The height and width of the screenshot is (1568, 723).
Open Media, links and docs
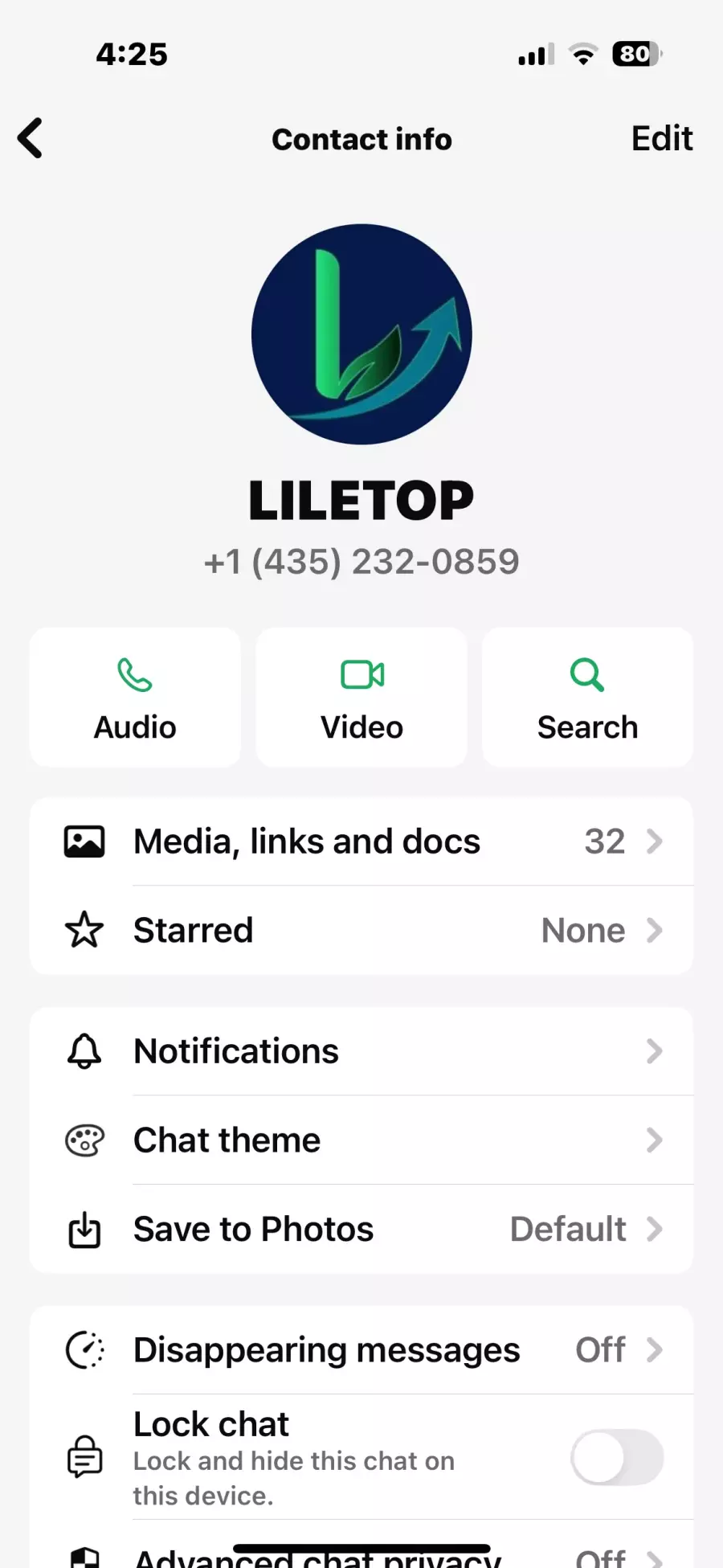(361, 841)
